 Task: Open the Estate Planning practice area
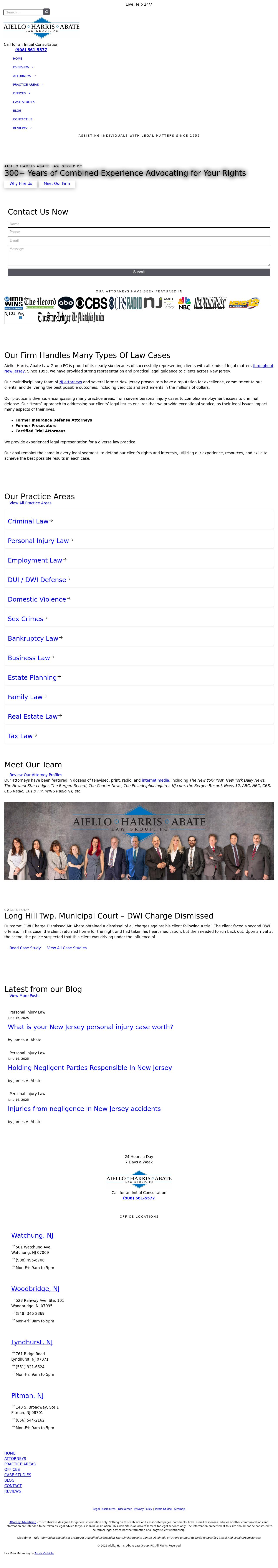click(x=32, y=677)
